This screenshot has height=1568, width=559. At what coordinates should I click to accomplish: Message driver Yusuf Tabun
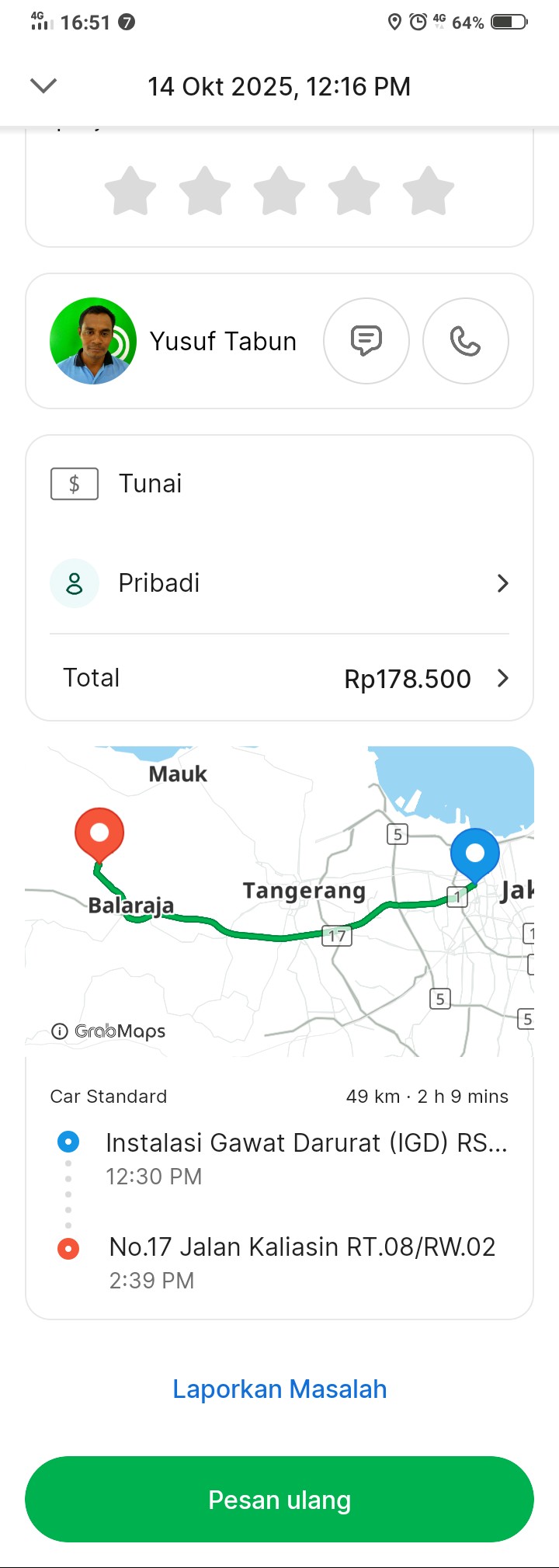point(366,341)
